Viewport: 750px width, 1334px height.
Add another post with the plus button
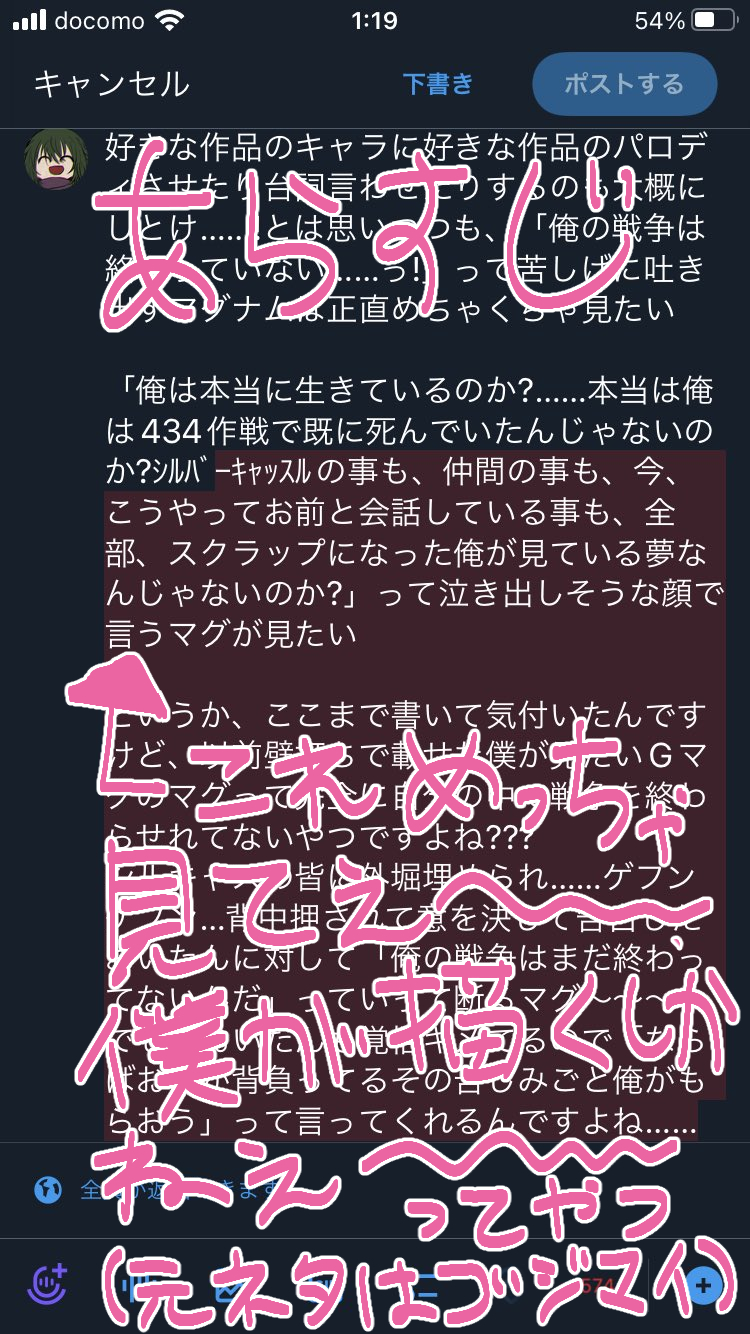[703, 1285]
